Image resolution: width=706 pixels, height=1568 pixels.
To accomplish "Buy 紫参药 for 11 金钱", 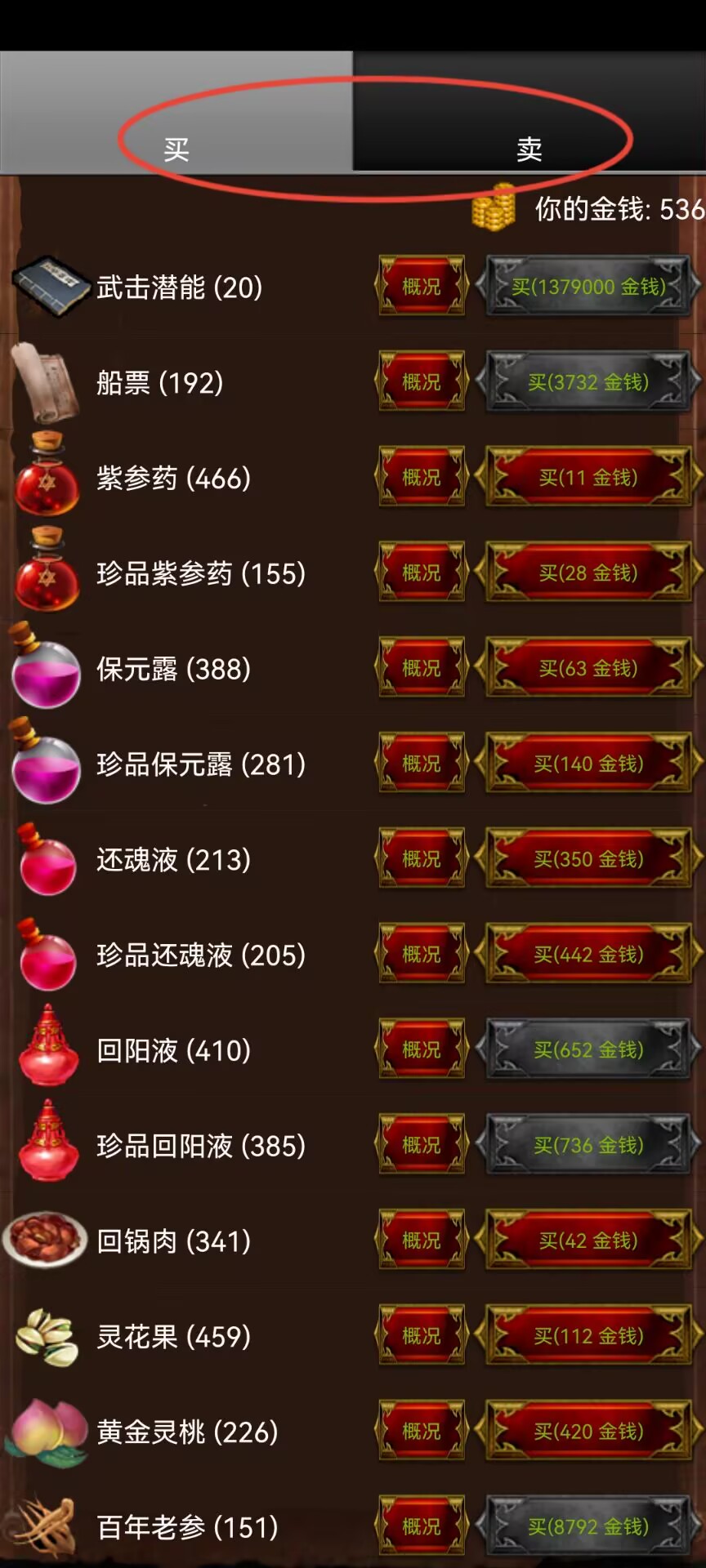I will [588, 478].
